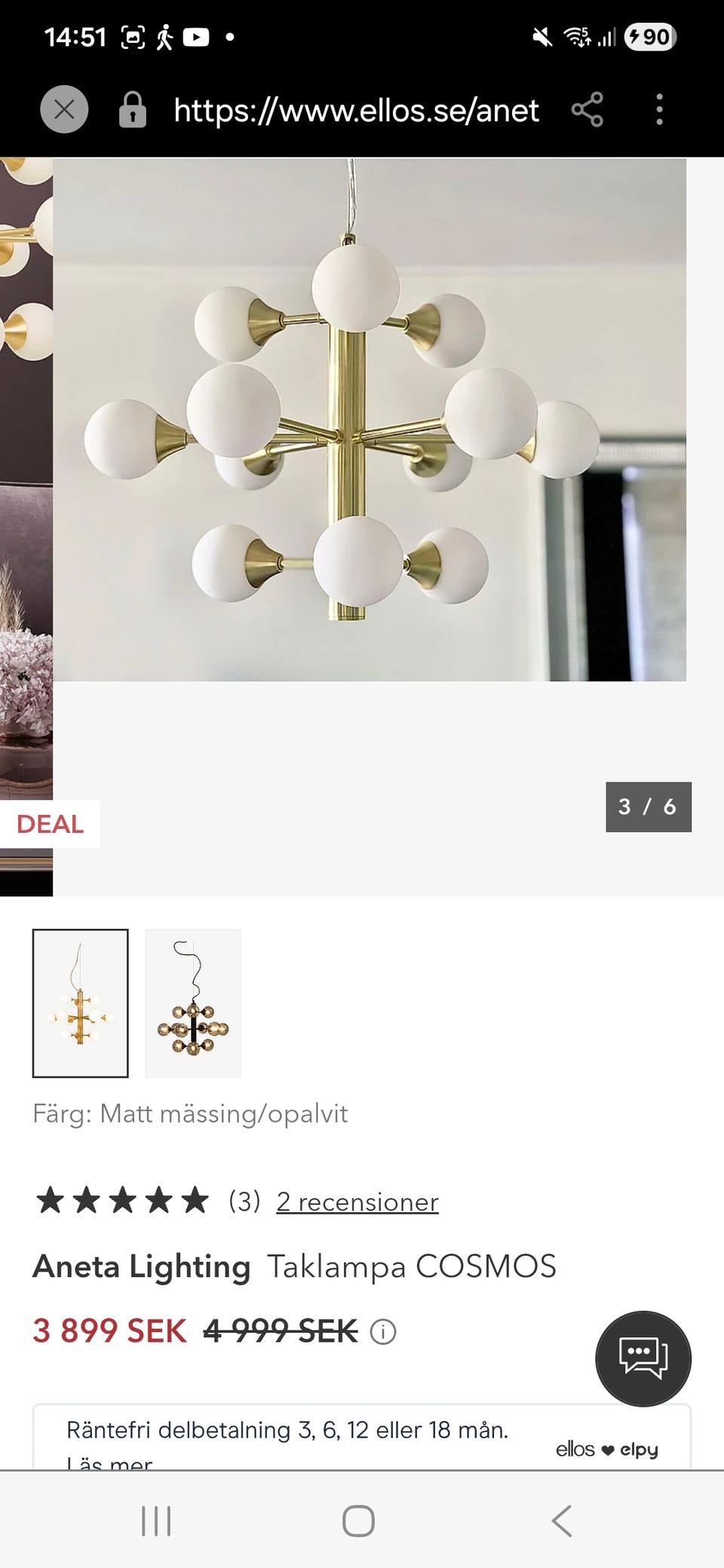Viewport: 724px width, 1568px height.
Task: Open the share options for this page
Action: click(589, 109)
